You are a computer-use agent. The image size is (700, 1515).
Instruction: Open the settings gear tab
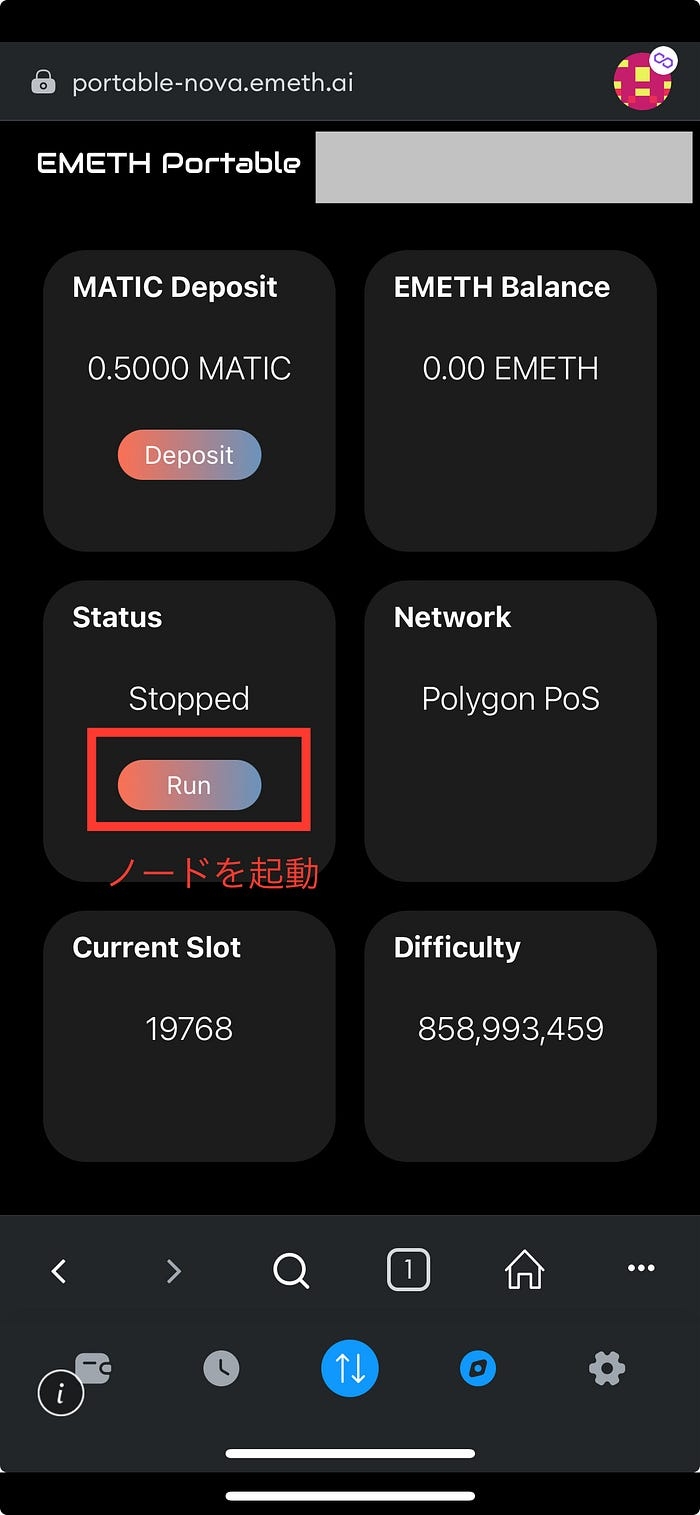(607, 1367)
